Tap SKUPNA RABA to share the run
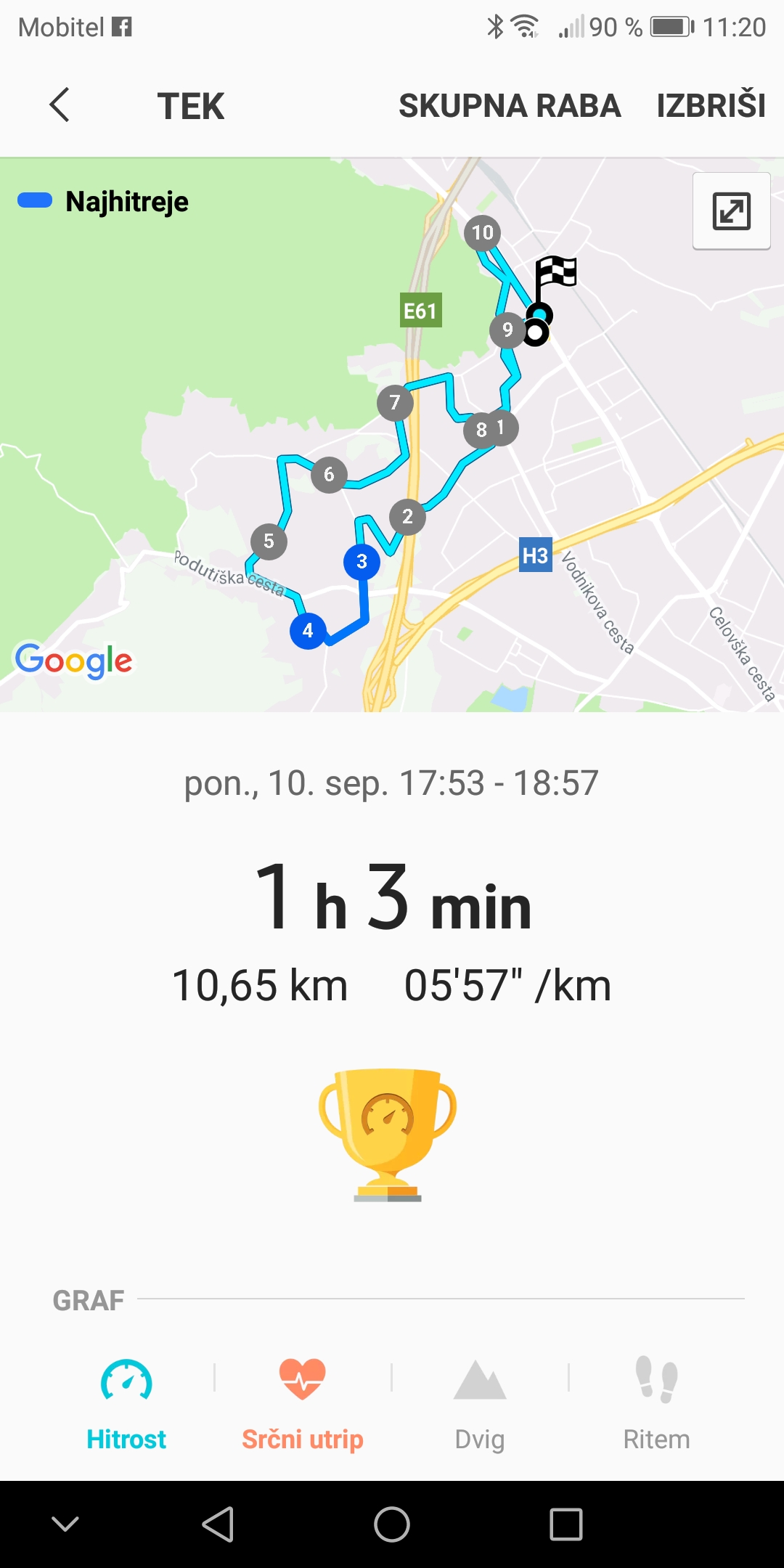The height and width of the screenshot is (1568, 784). click(x=510, y=106)
